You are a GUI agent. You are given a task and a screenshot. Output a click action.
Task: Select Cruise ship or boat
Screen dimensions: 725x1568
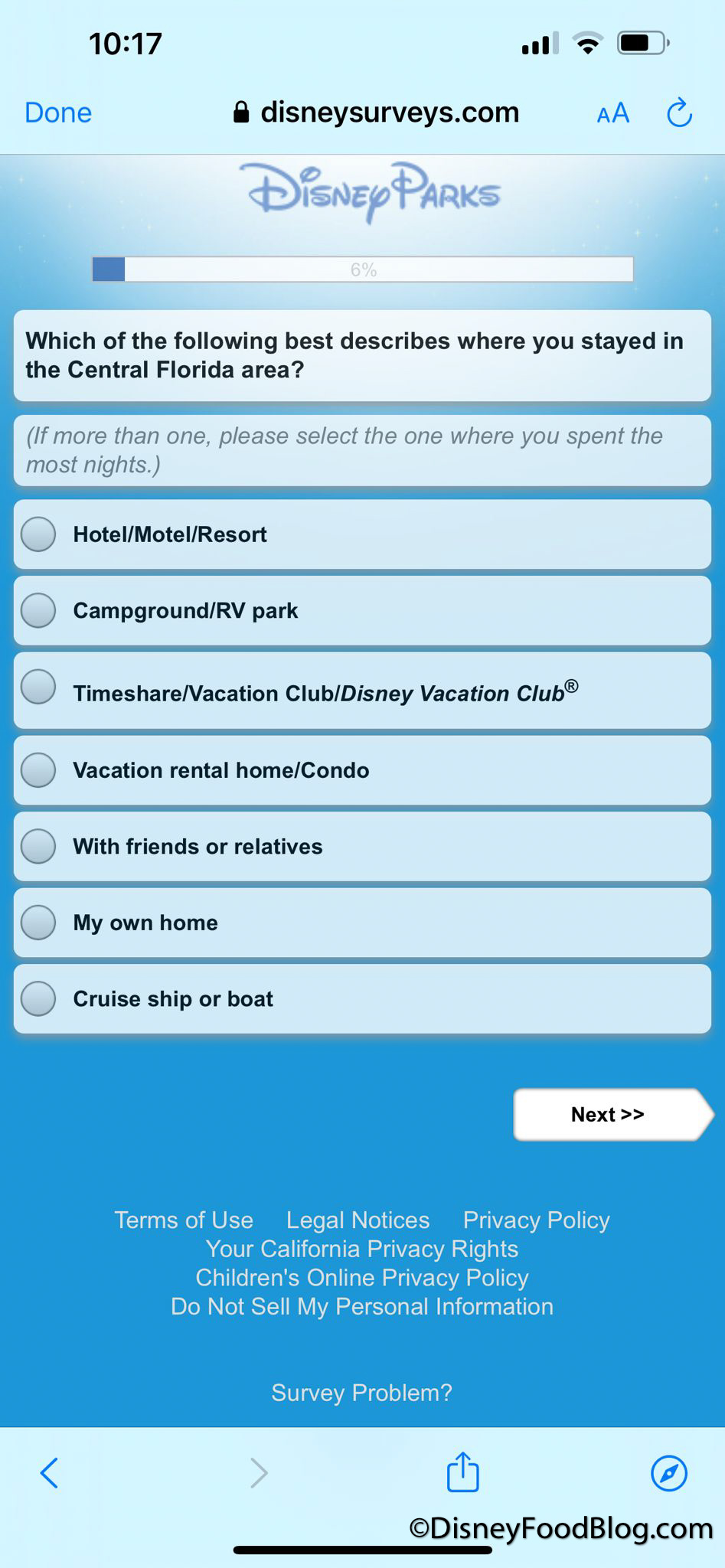(38, 998)
